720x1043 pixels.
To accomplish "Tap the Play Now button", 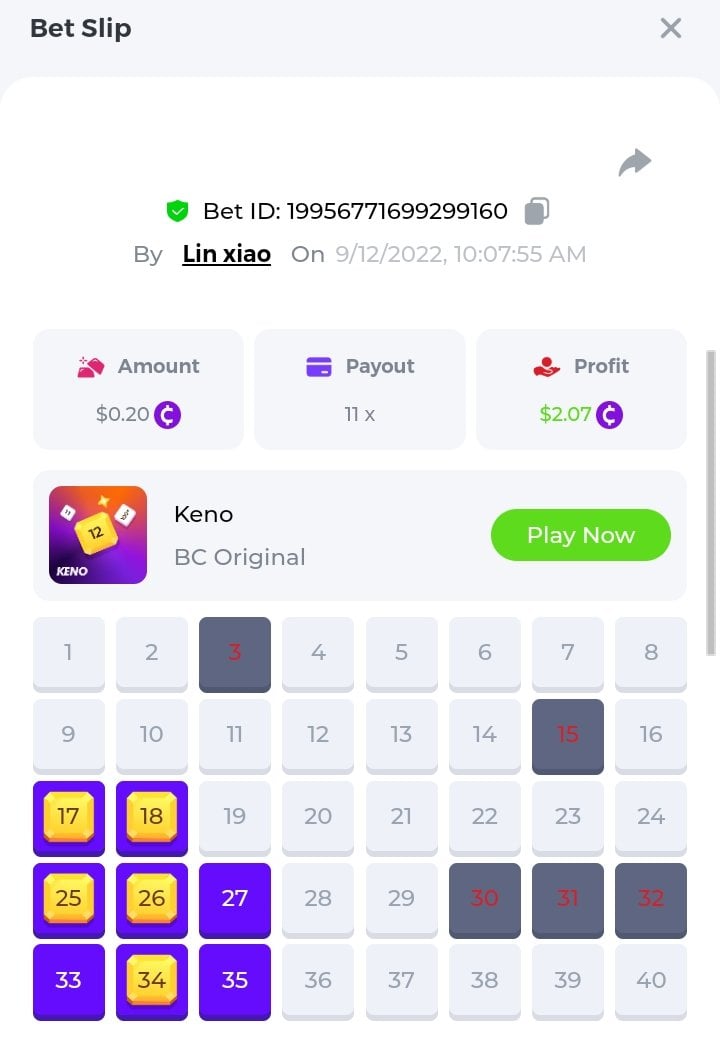I will [580, 535].
